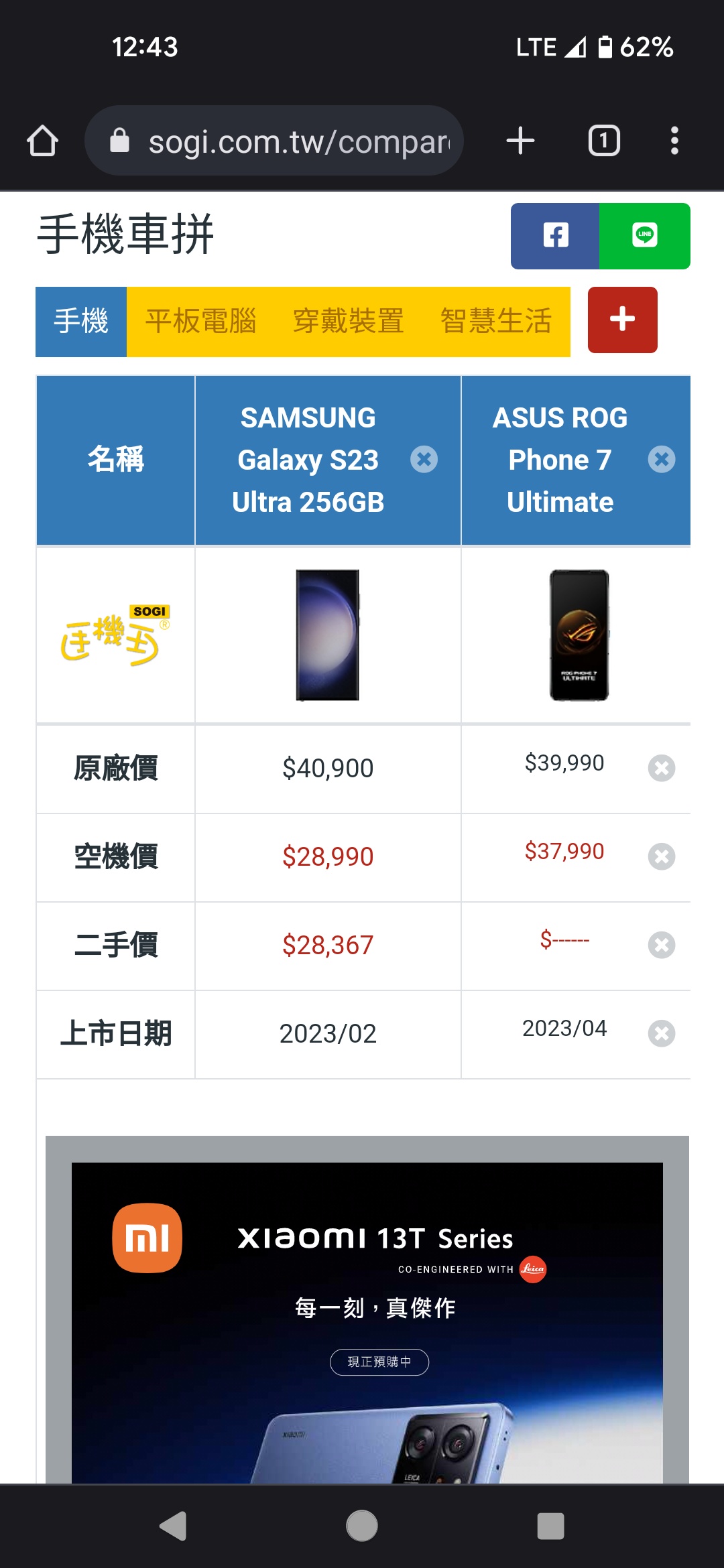Open the browser overflow menu
Screen dimensions: 724x1568
[674, 141]
